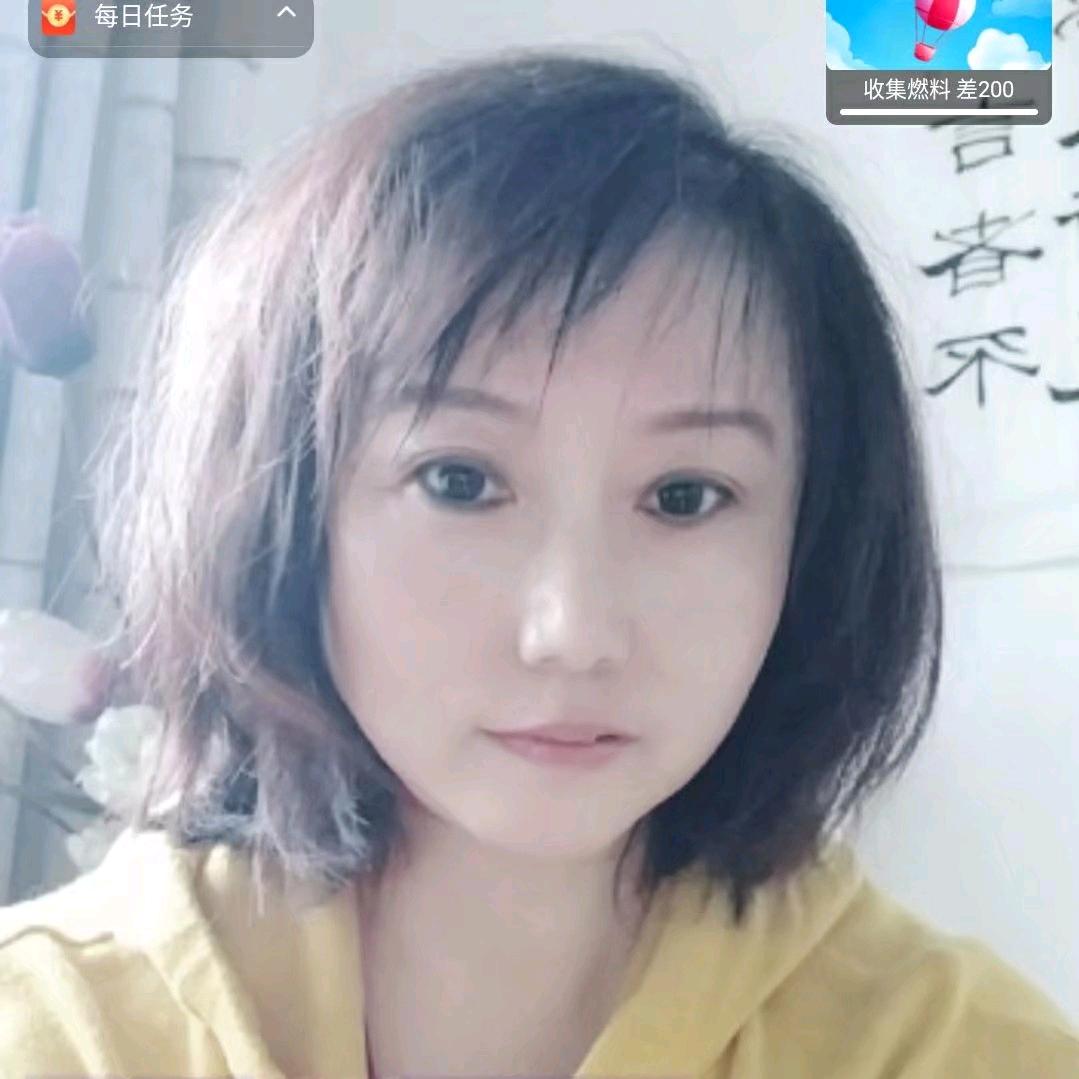Image resolution: width=1079 pixels, height=1079 pixels.
Task: Collapse the 每日任务 daily tasks panel
Action: pyautogui.click(x=286, y=13)
